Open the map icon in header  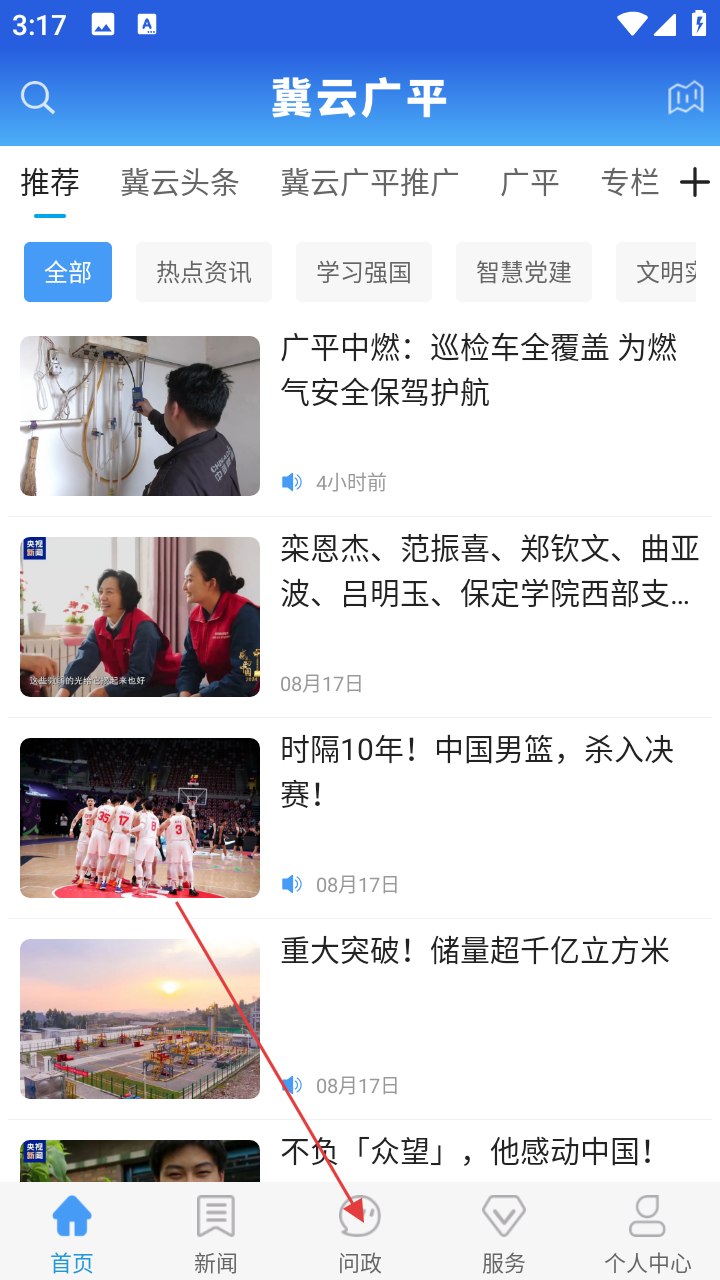(686, 98)
